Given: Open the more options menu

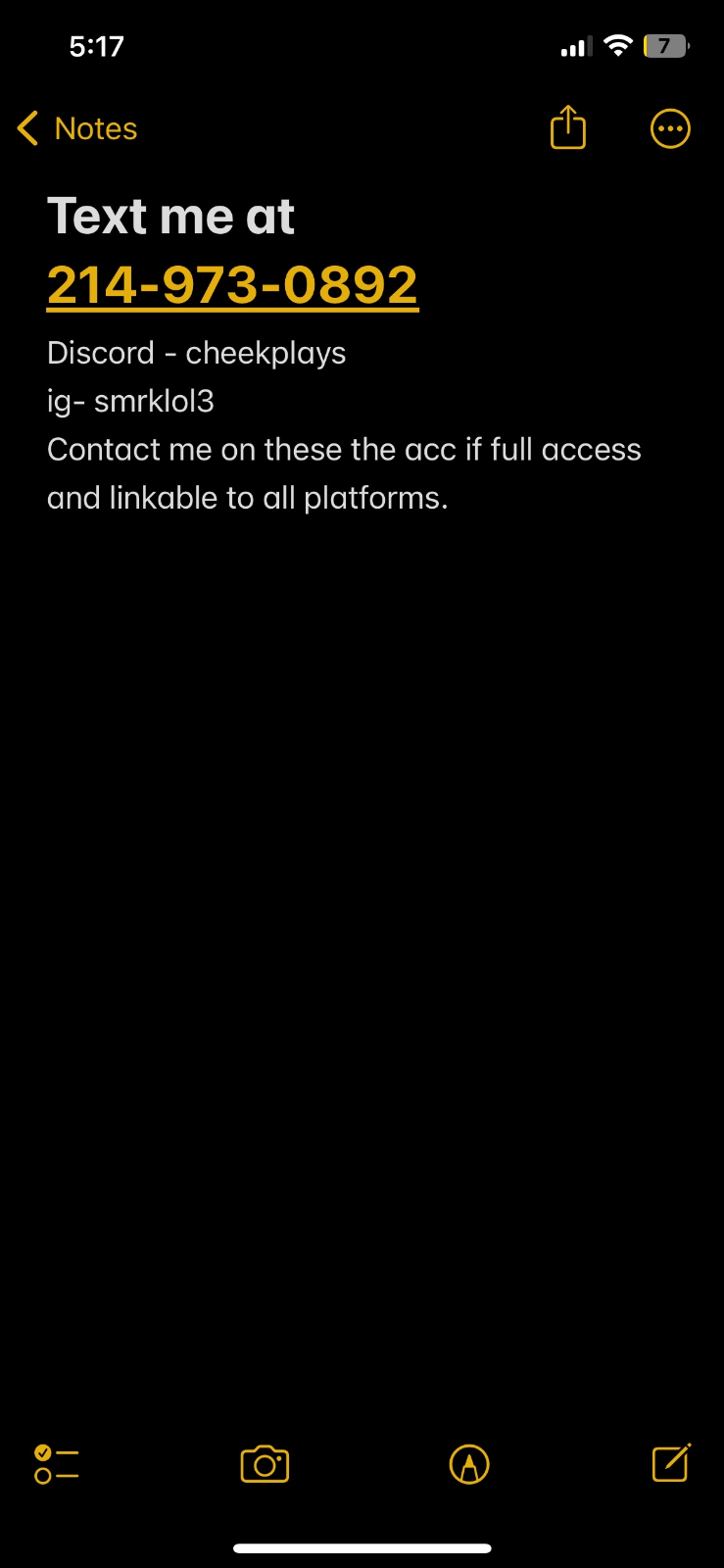Looking at the screenshot, I should point(670,128).
